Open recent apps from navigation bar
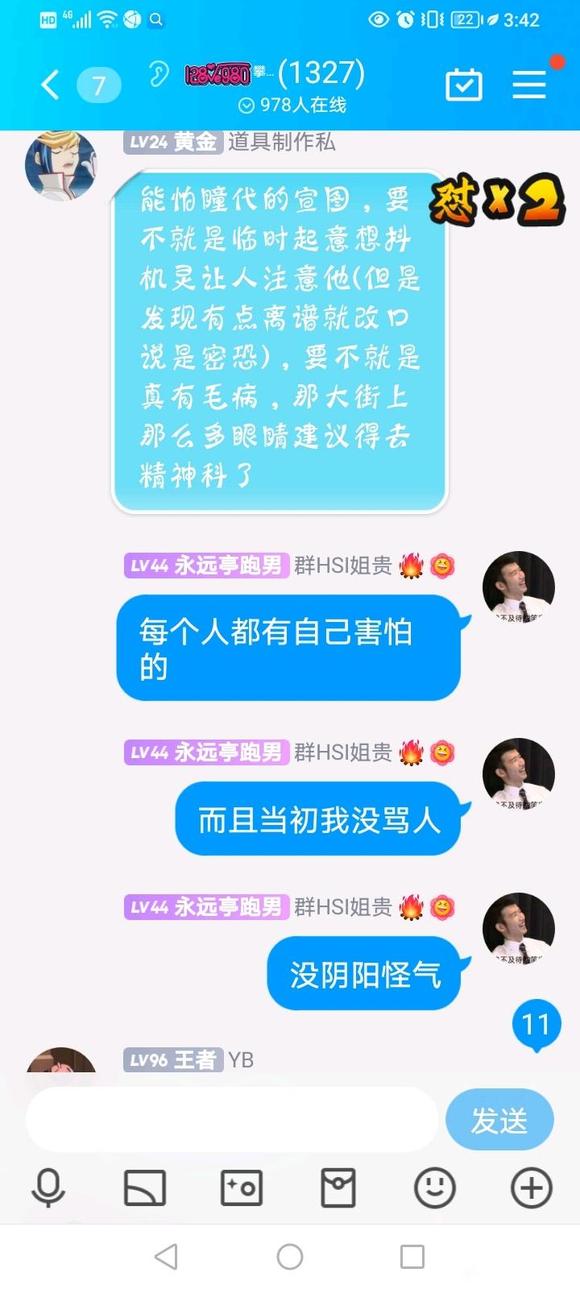The width and height of the screenshot is (580, 1289). pyautogui.click(x=412, y=1257)
